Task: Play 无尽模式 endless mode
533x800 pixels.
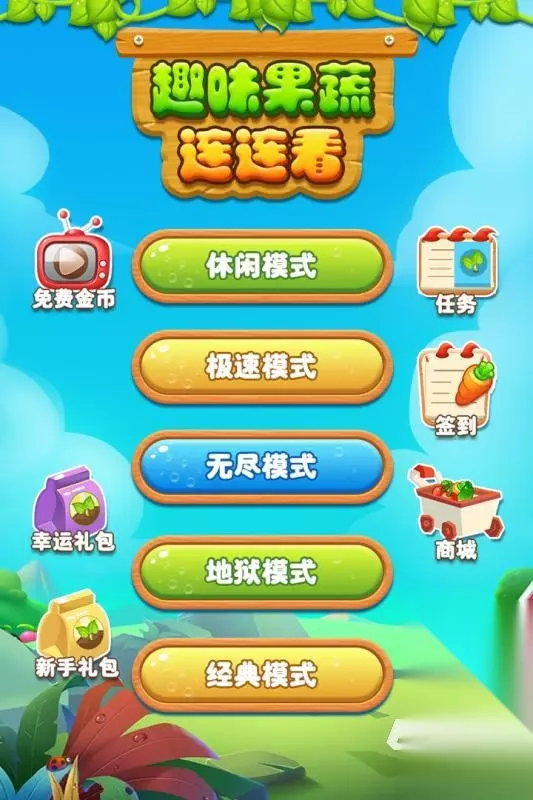Action: click(262, 467)
